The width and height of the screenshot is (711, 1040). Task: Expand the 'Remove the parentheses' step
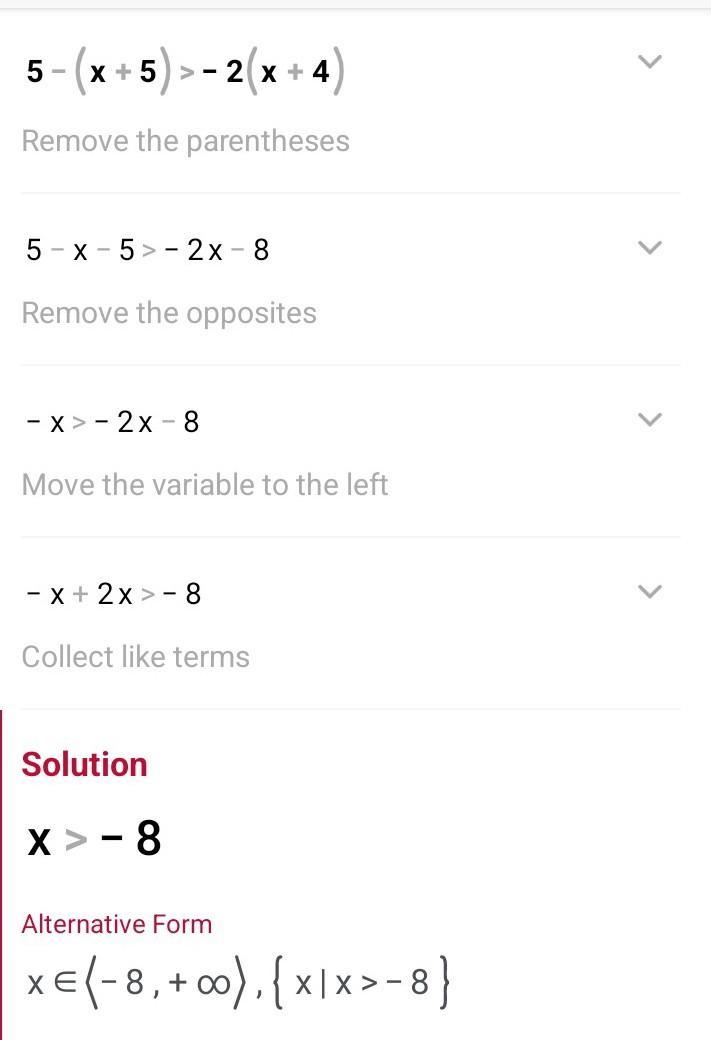click(x=649, y=63)
